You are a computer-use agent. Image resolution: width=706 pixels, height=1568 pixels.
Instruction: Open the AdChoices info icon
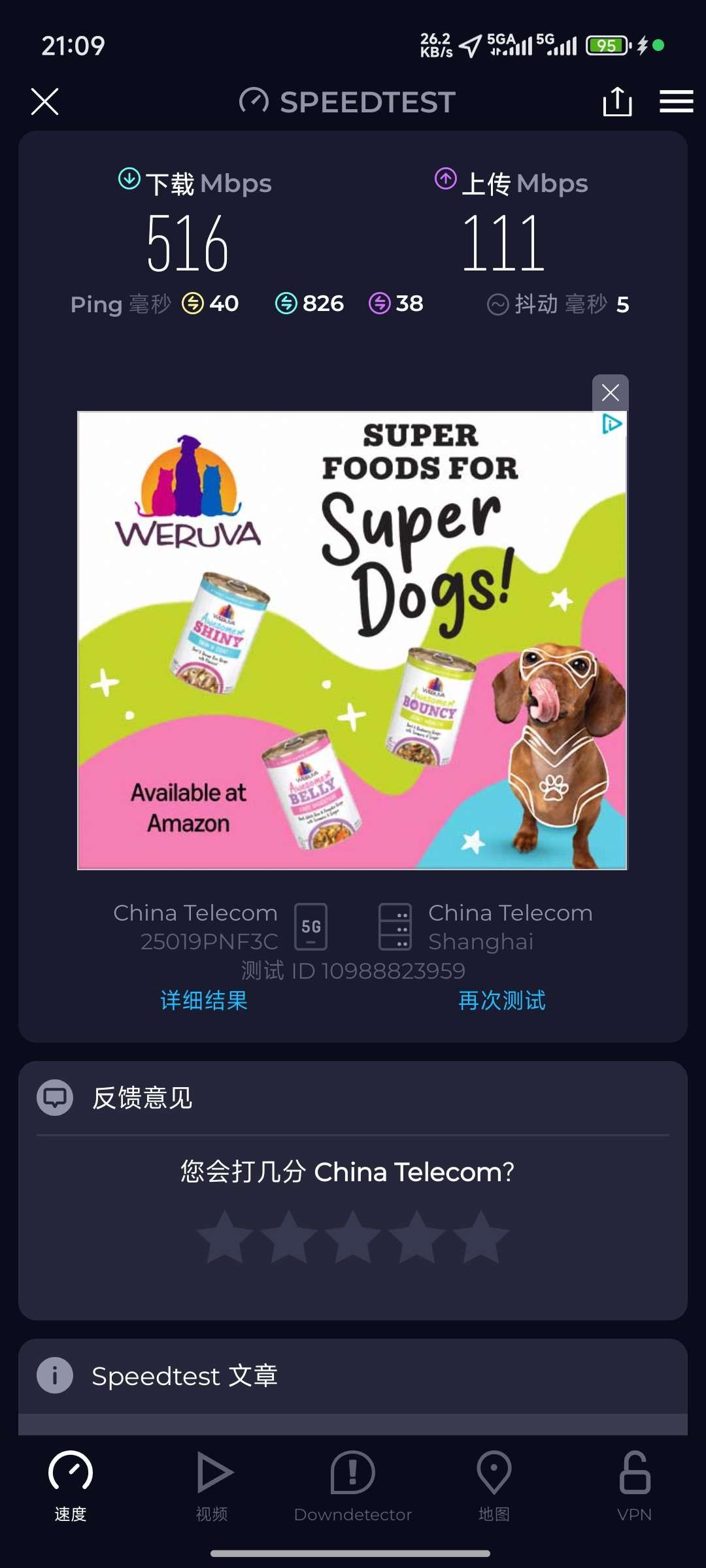tap(612, 425)
